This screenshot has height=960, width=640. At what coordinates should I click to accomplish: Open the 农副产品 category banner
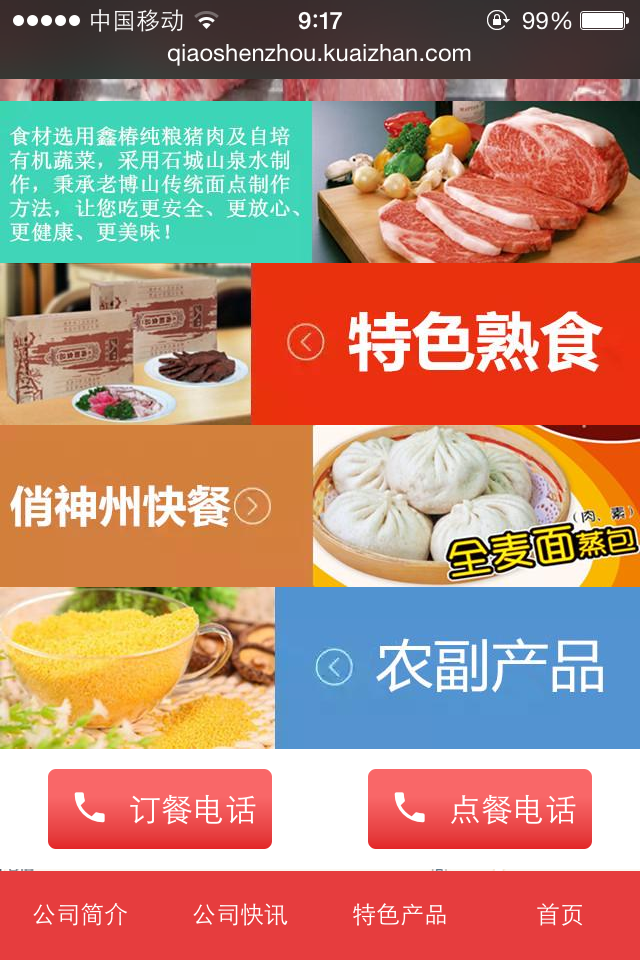[x=457, y=667]
